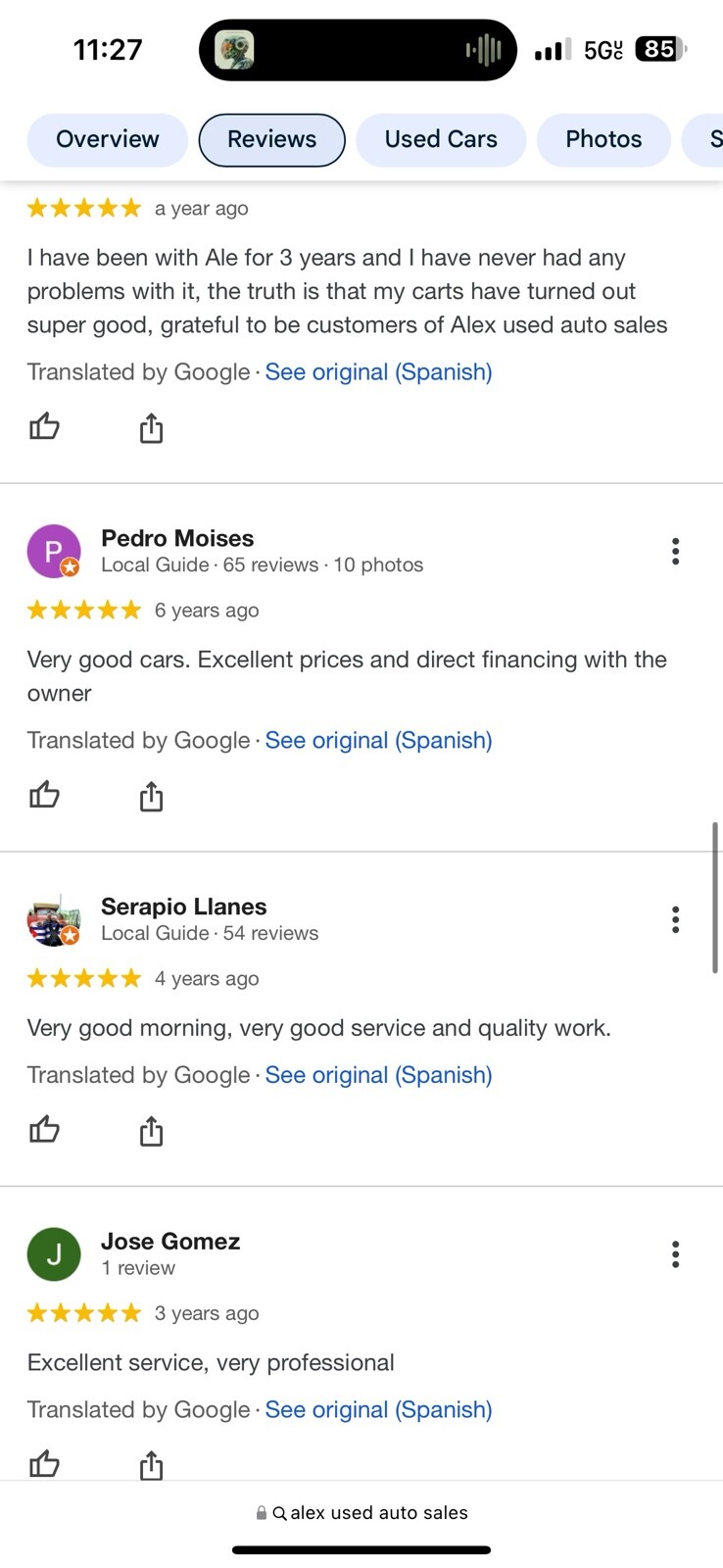Viewport: 723px width, 1568px height.
Task: Like Jose Gomez's review
Action: pos(44,1464)
